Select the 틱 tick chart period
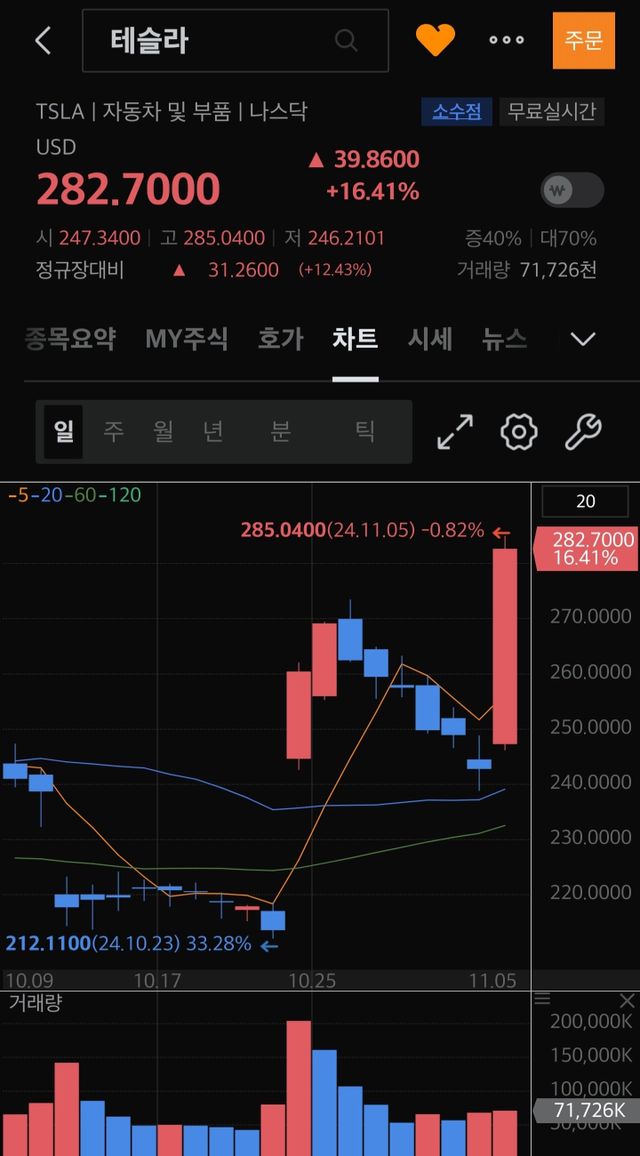 [365, 432]
